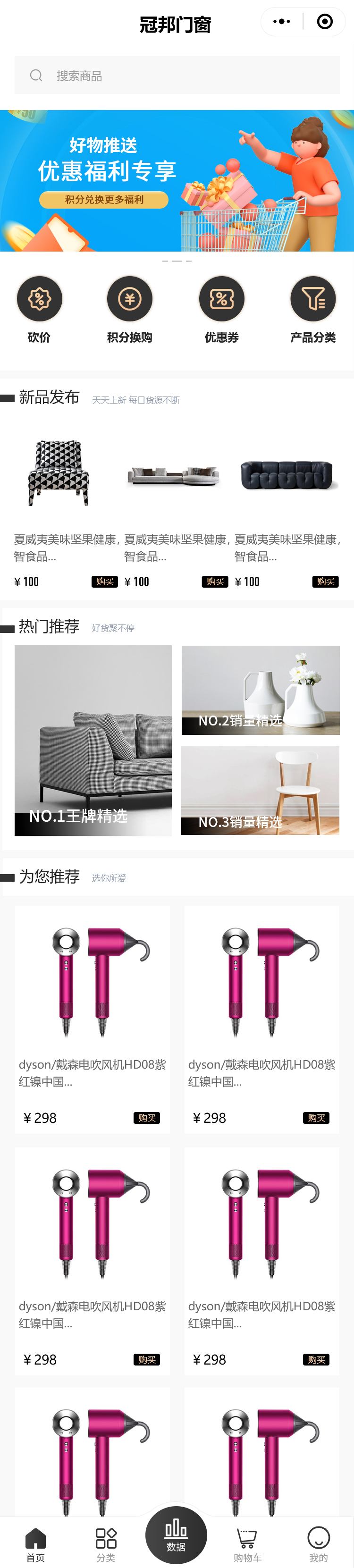Open the mini program more-options menu
Image resolution: width=354 pixels, height=1568 pixels.
282,22
